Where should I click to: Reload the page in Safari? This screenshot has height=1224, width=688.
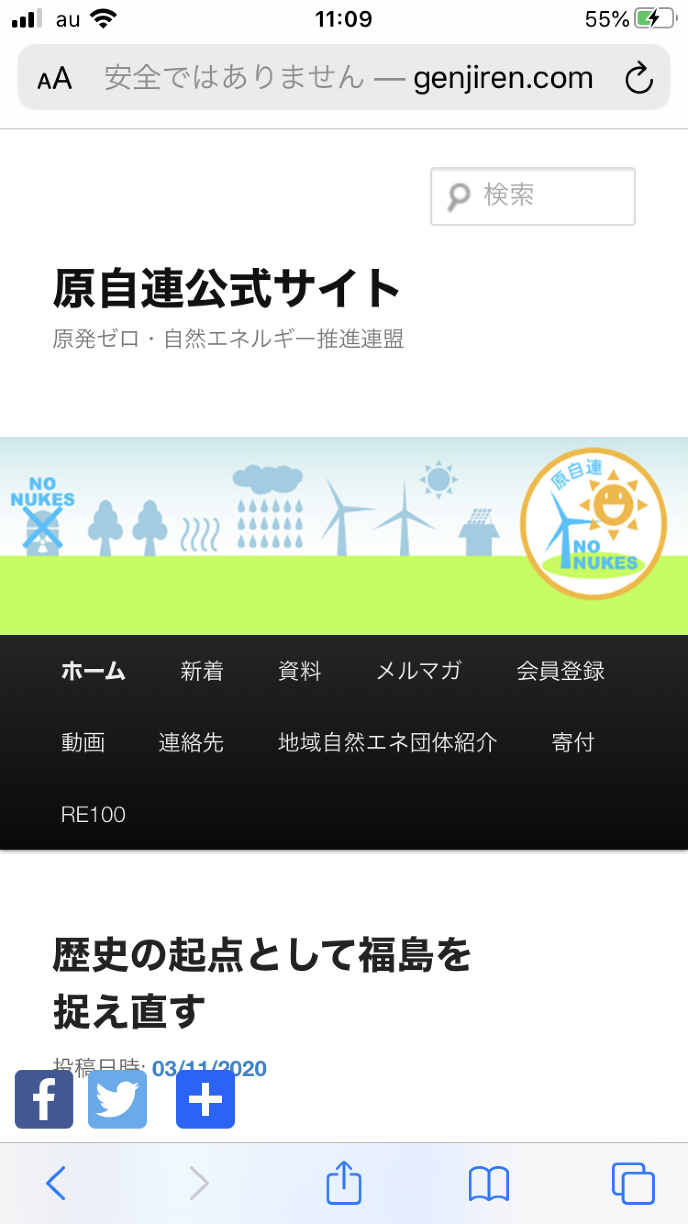pyautogui.click(x=638, y=78)
